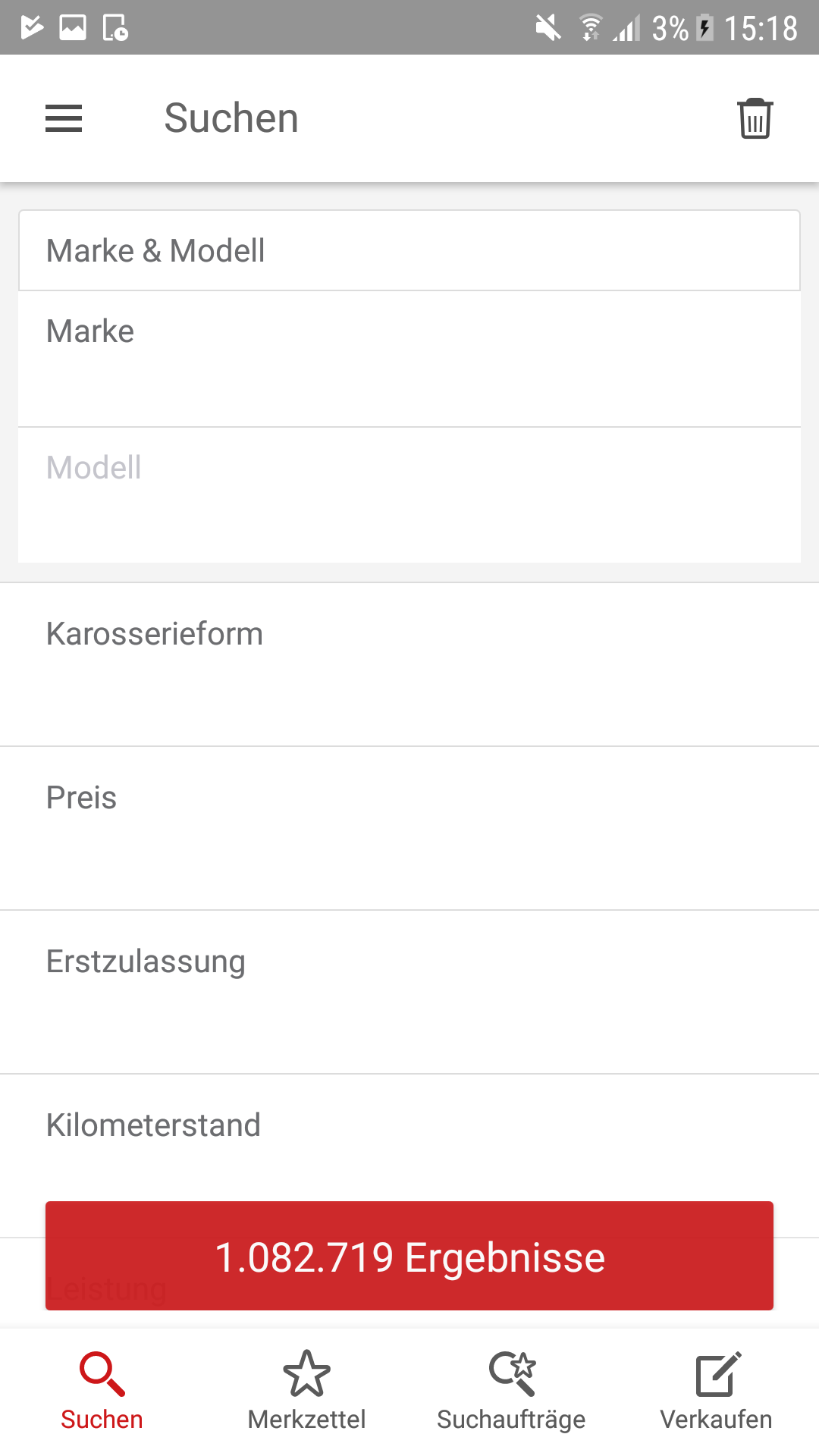Screen dimensions: 819x1456
Task: Show the 1.082.719 Ergebnisse
Action: (409, 1256)
